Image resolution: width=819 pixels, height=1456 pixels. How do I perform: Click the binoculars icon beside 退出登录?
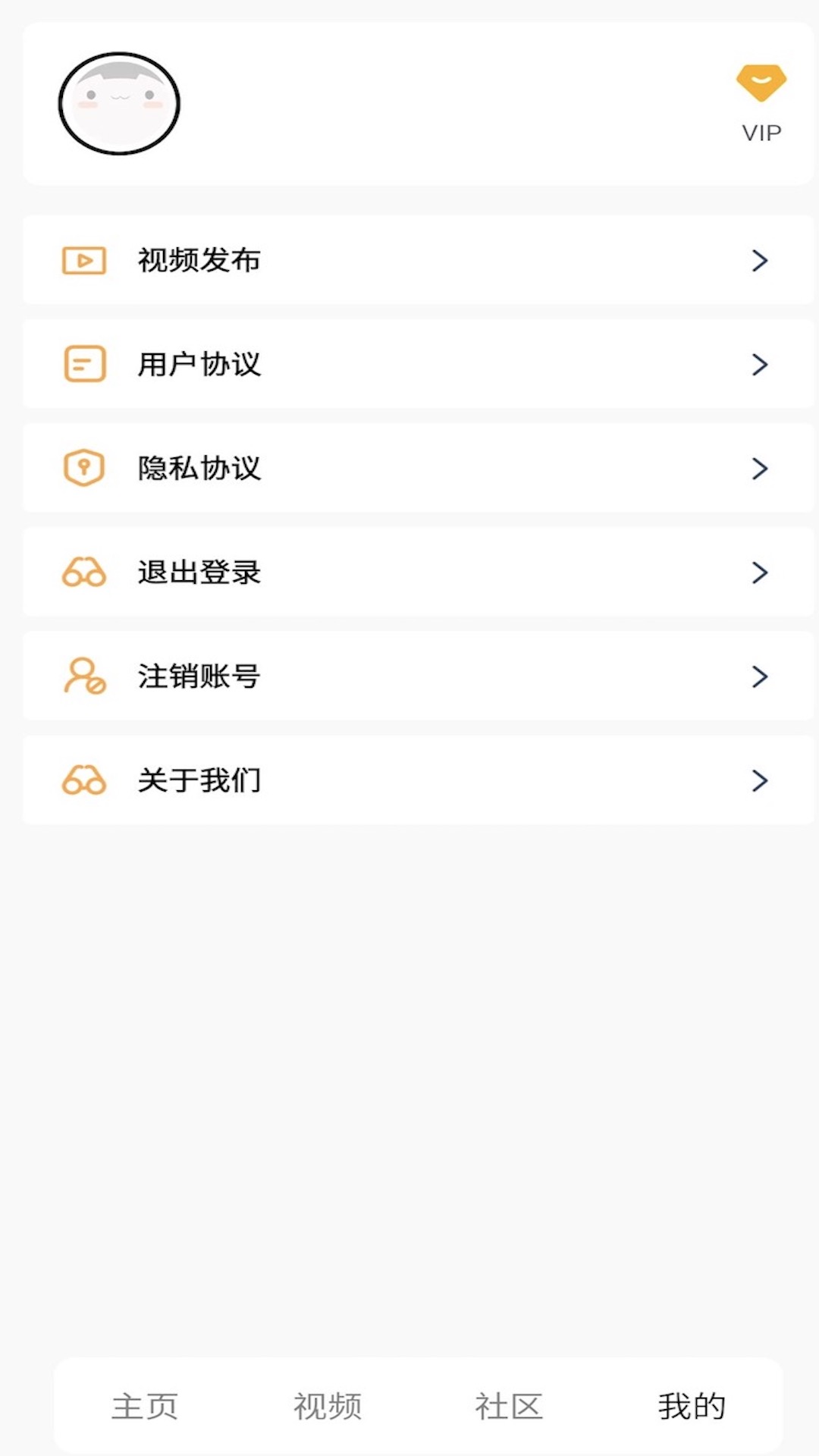tap(85, 573)
